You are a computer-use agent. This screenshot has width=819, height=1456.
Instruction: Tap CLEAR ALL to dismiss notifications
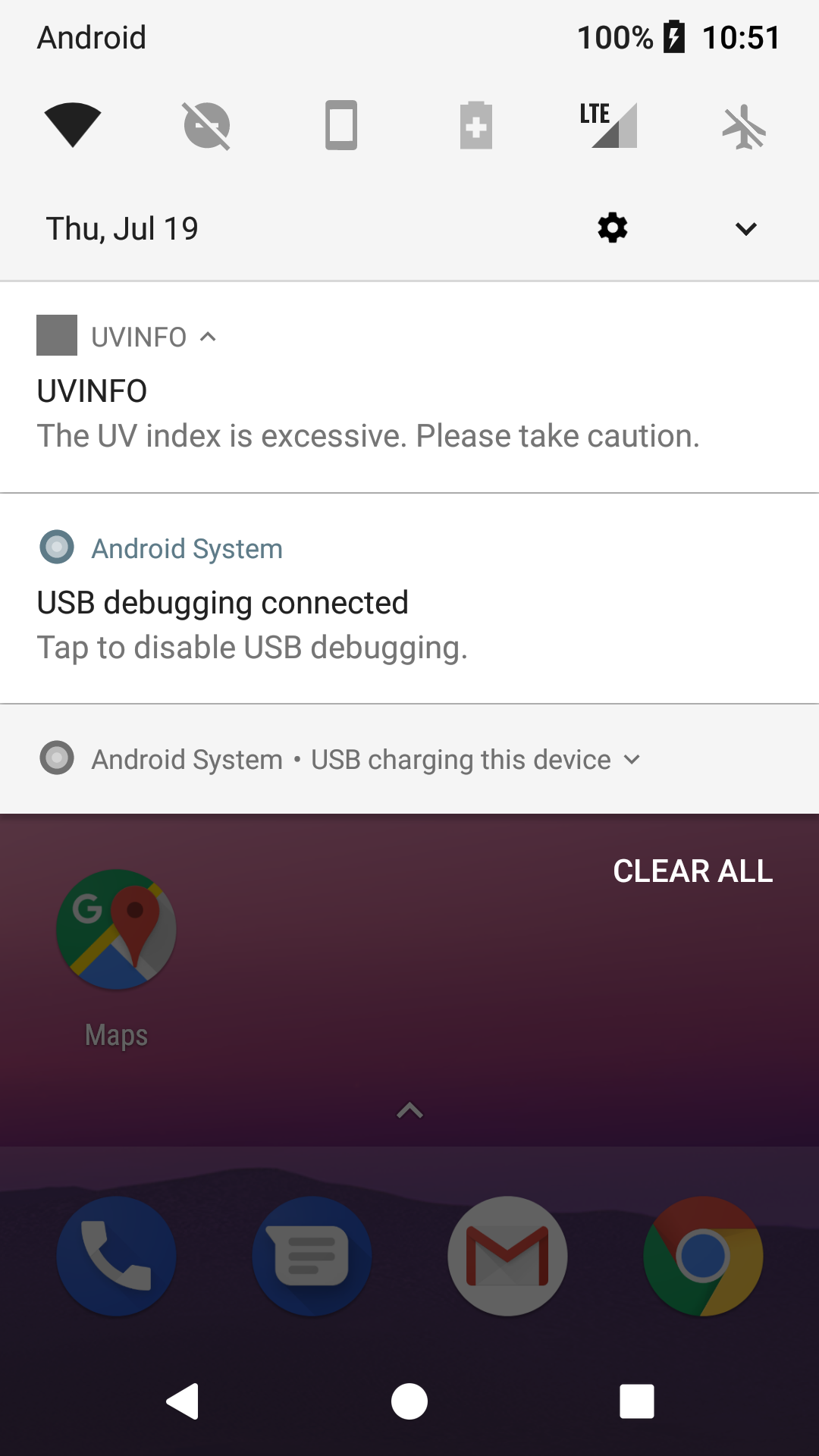(x=693, y=871)
